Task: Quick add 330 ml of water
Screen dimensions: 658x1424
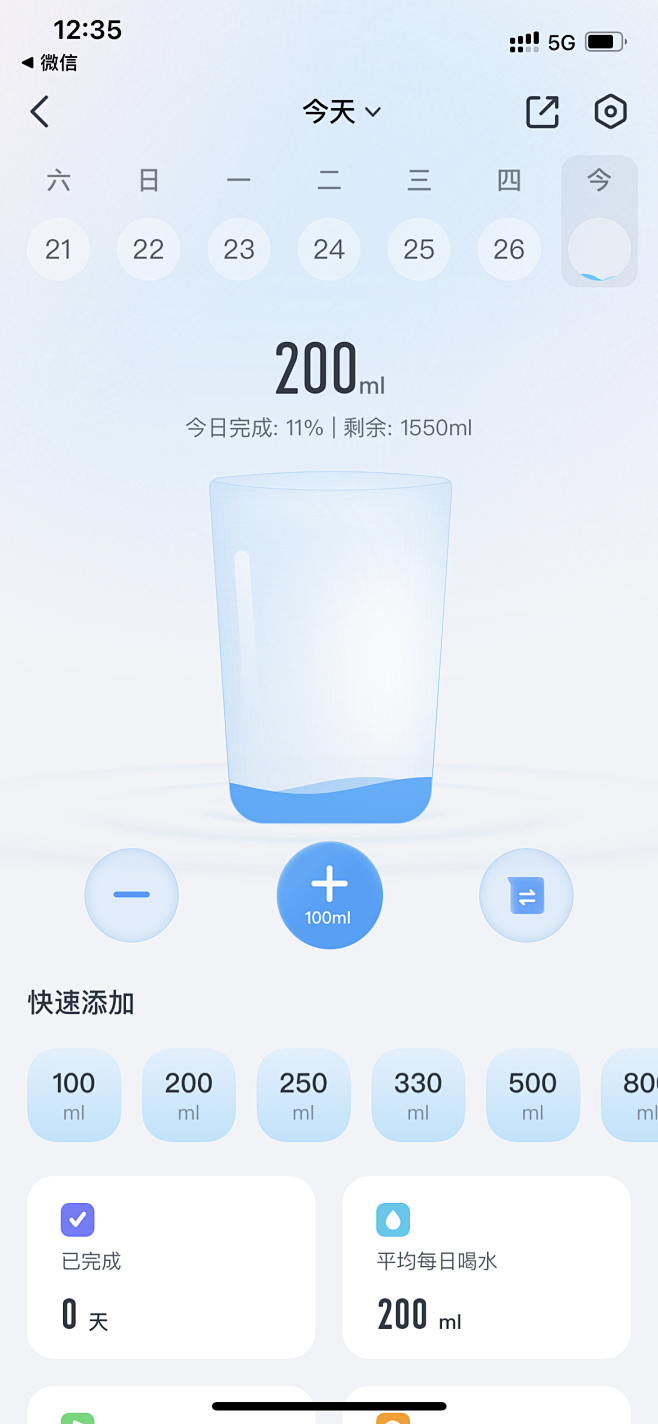Action: coord(418,1095)
